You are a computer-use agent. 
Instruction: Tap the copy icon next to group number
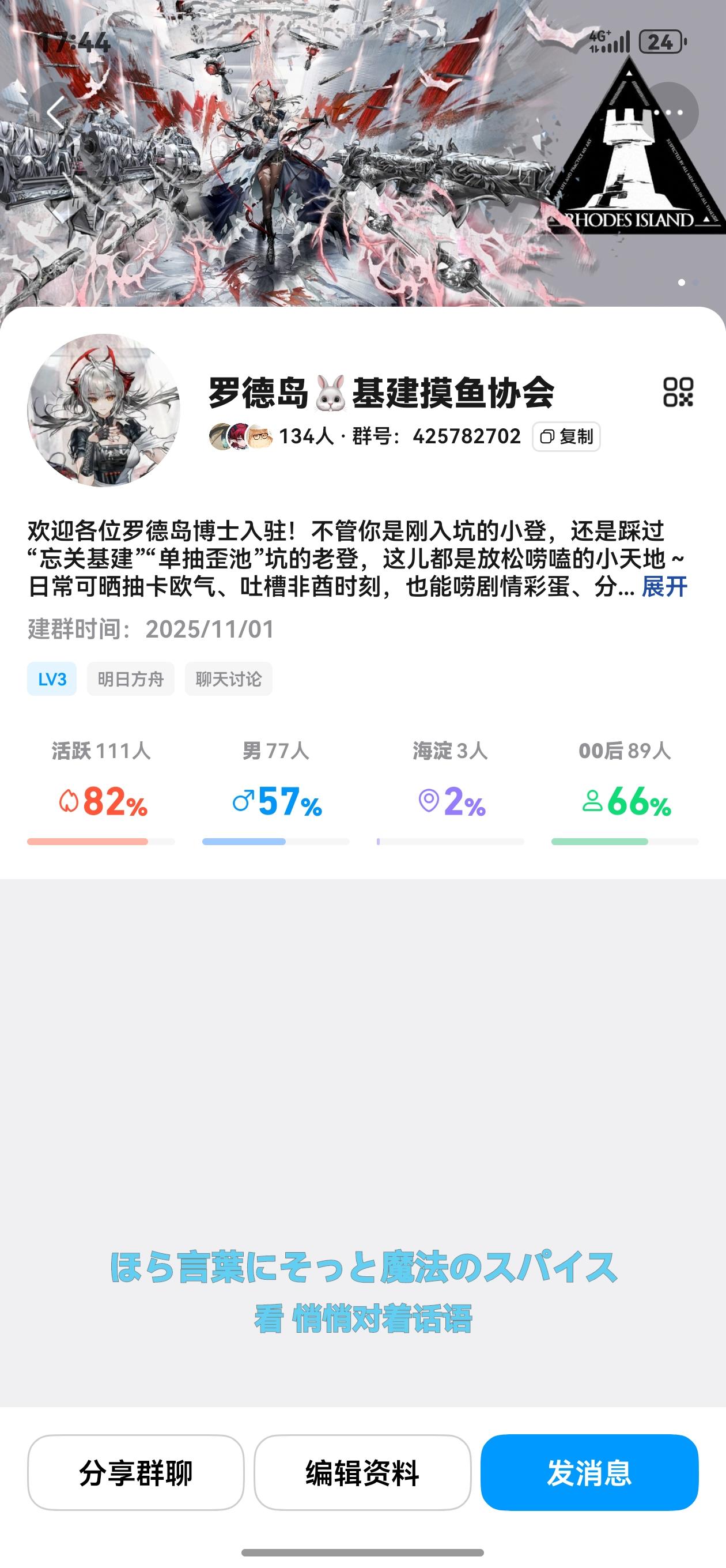point(549,436)
